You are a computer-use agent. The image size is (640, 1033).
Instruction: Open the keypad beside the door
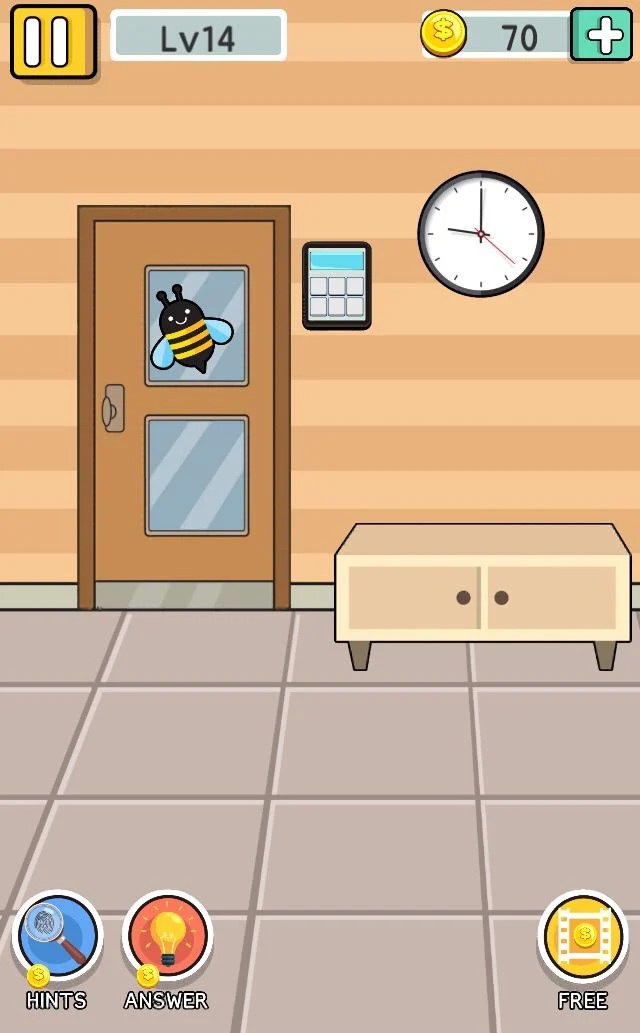[x=336, y=285]
